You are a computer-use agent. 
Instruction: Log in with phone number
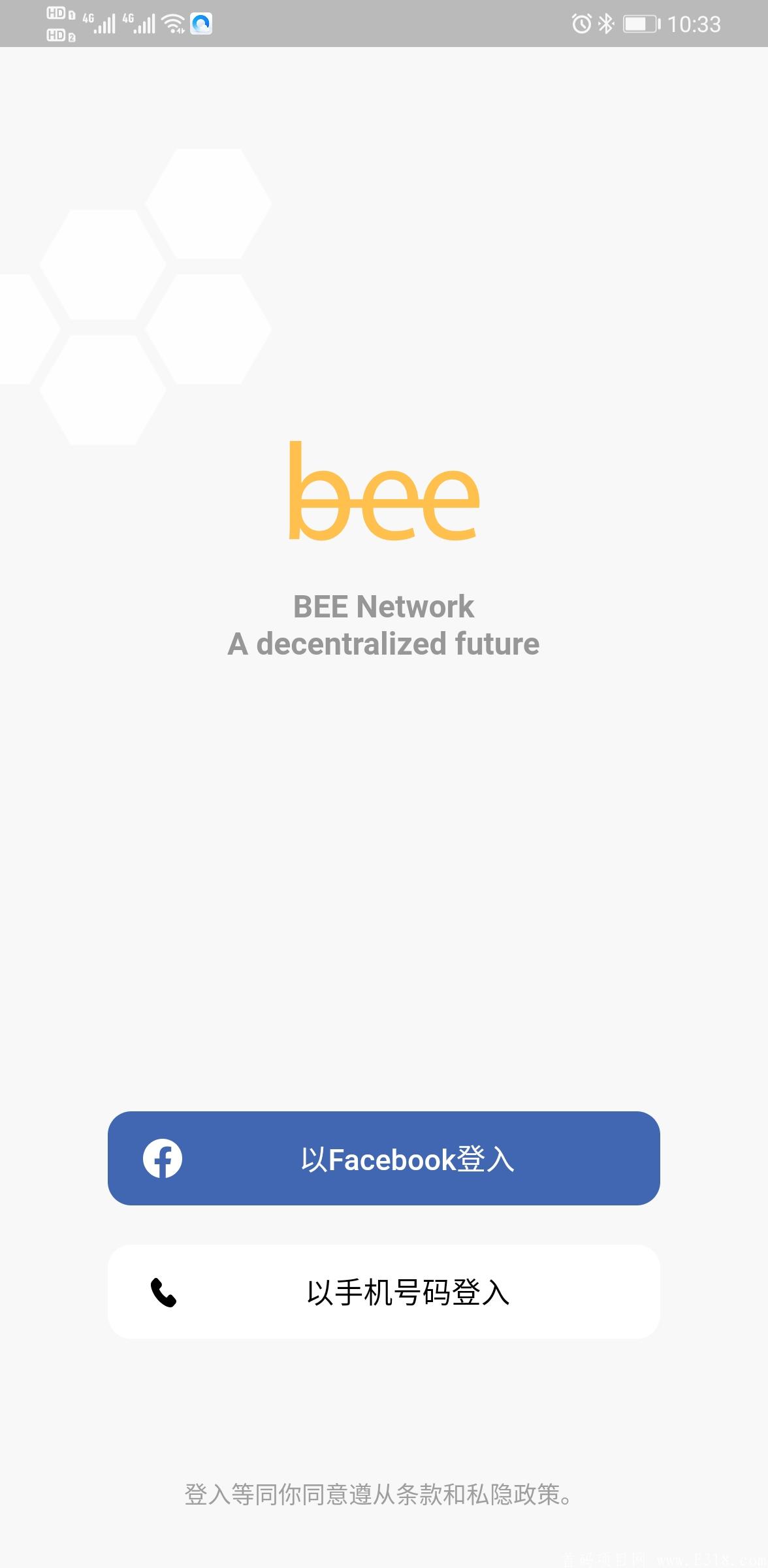383,1292
